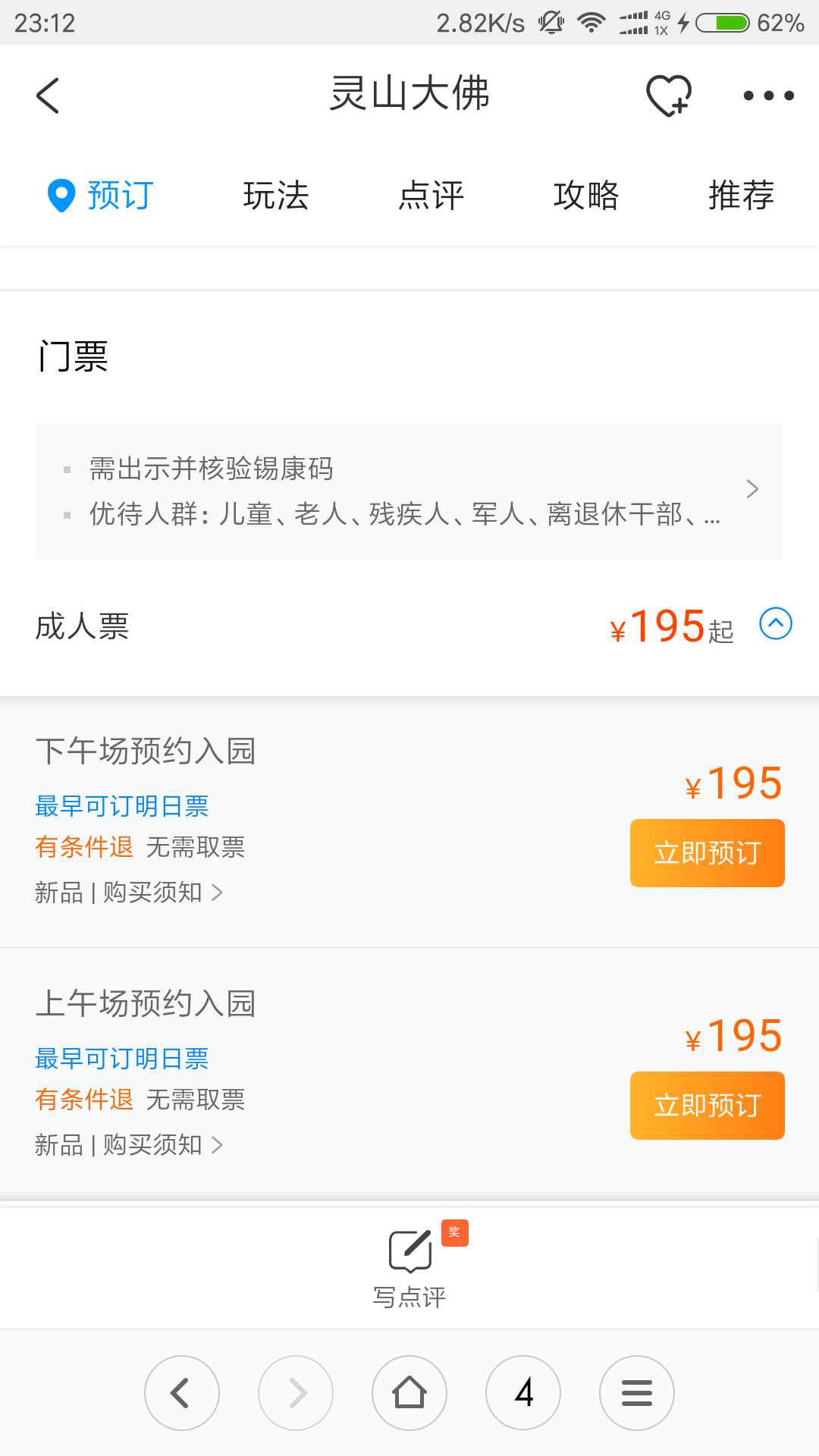This screenshot has width=819, height=1456.
Task: Tap the browser back button
Action: click(x=182, y=1393)
